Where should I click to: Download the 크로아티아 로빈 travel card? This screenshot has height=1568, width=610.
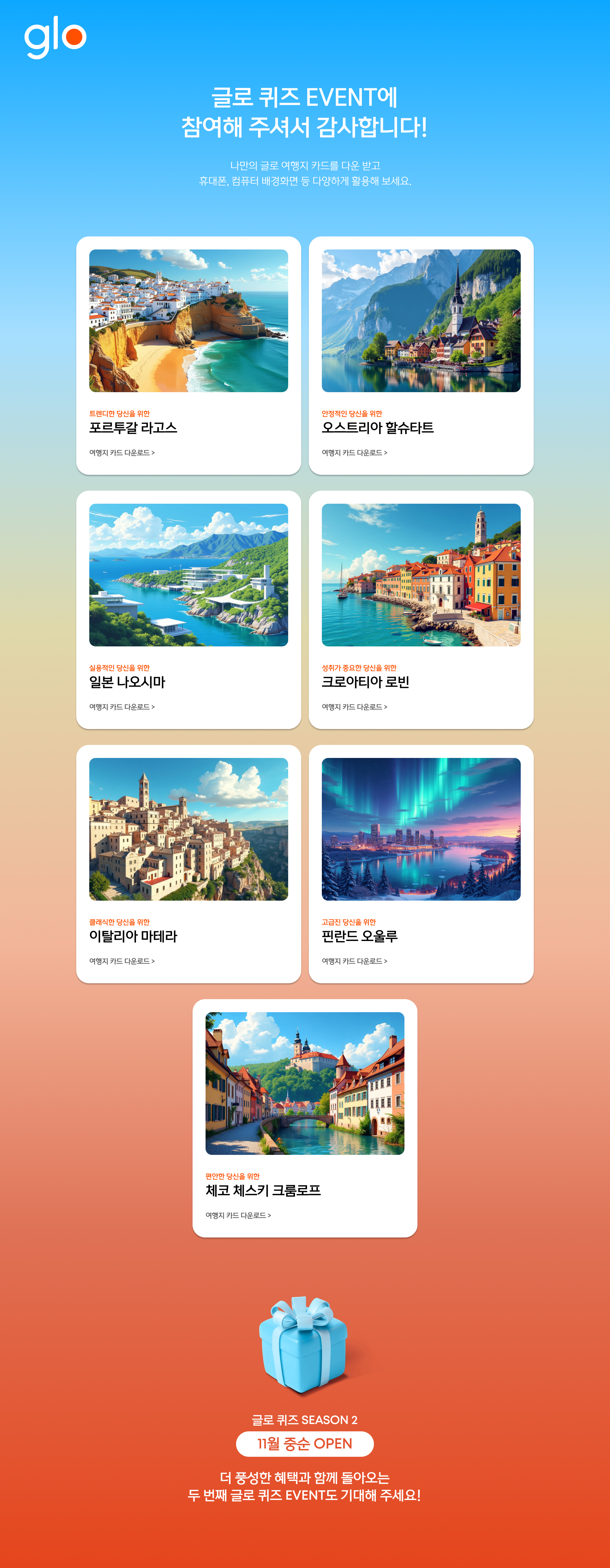point(354,707)
